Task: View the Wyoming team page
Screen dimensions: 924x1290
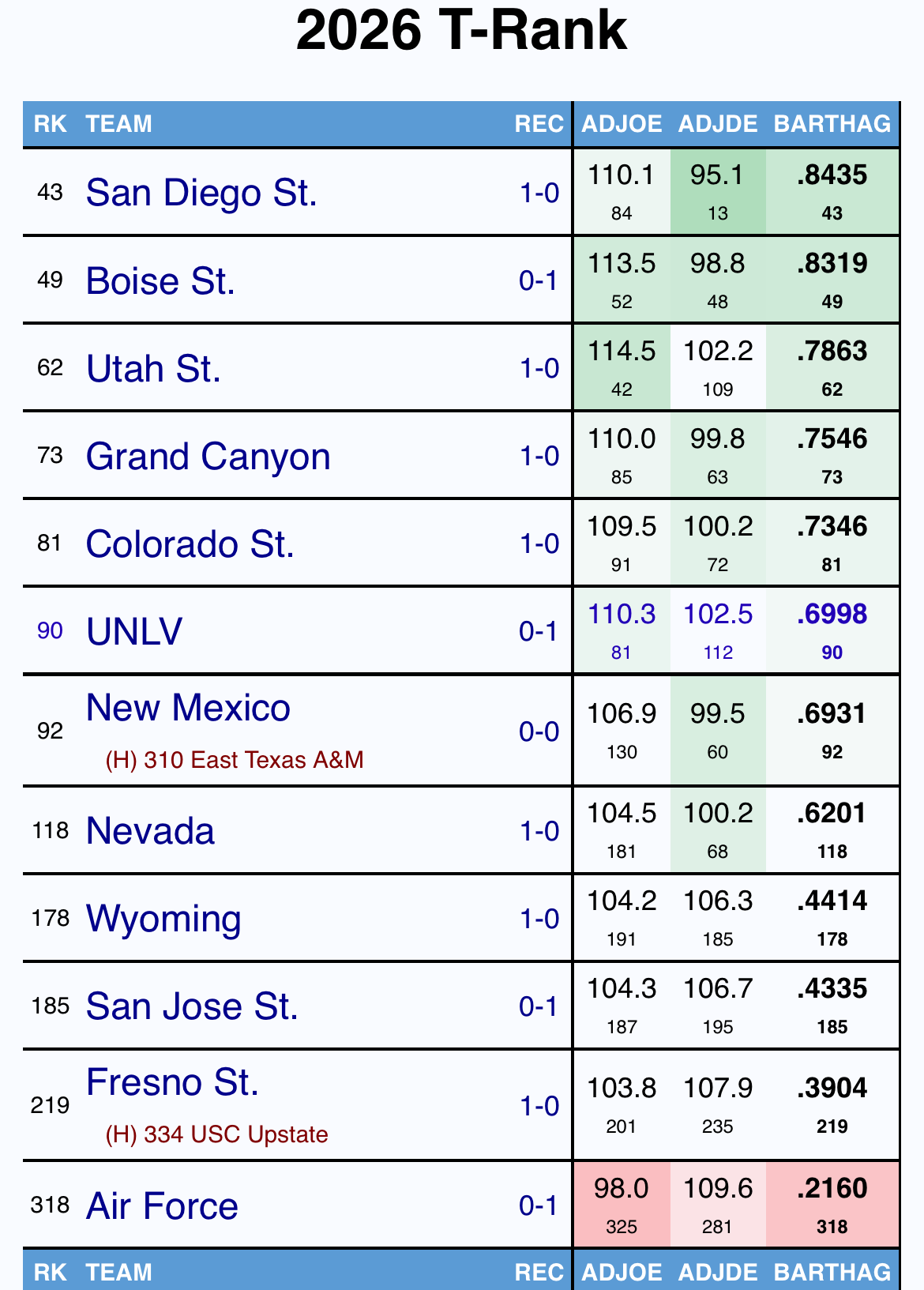Action: point(163,919)
